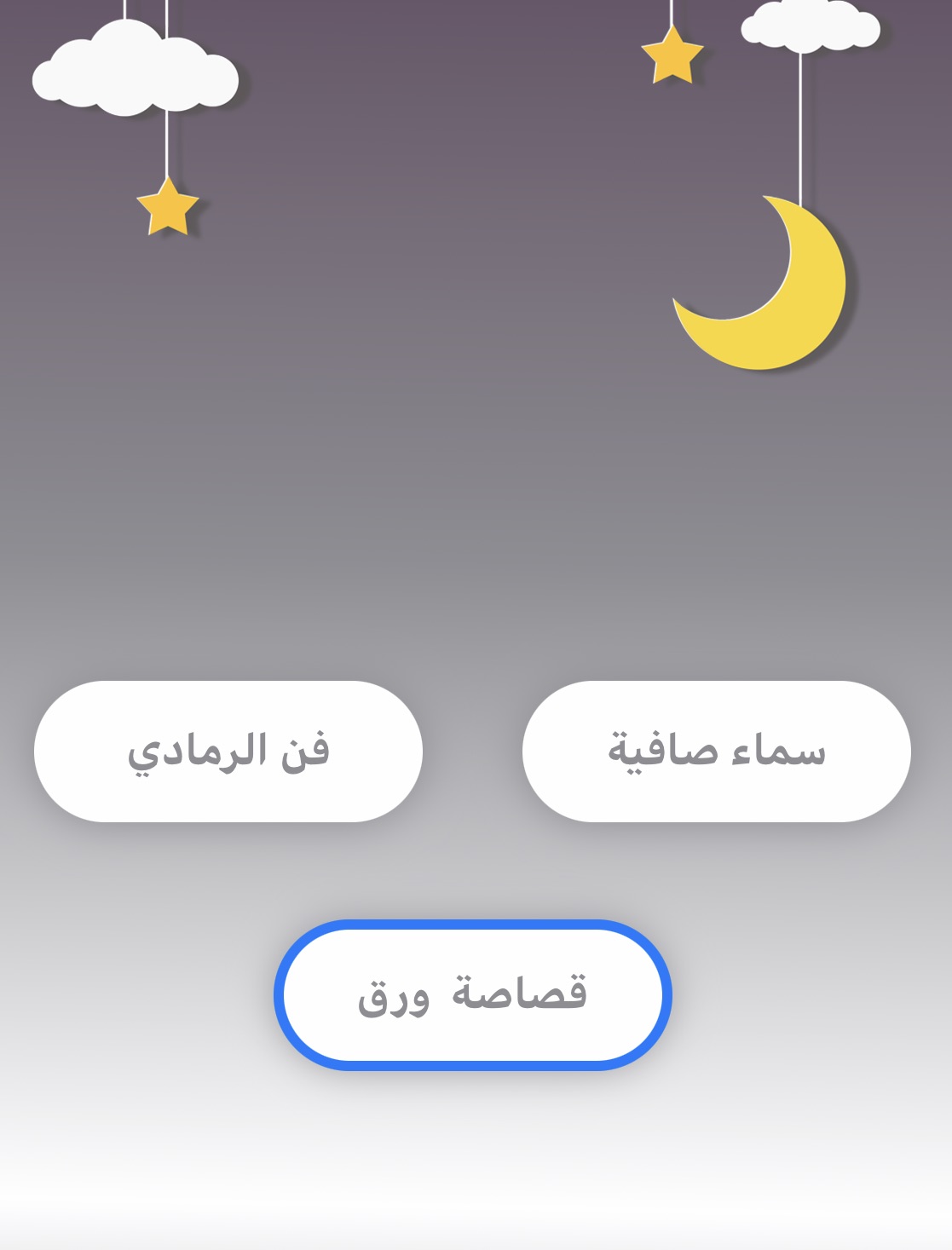952x1250 pixels.
Task: Select the فن الرمادي option
Action: (x=228, y=752)
